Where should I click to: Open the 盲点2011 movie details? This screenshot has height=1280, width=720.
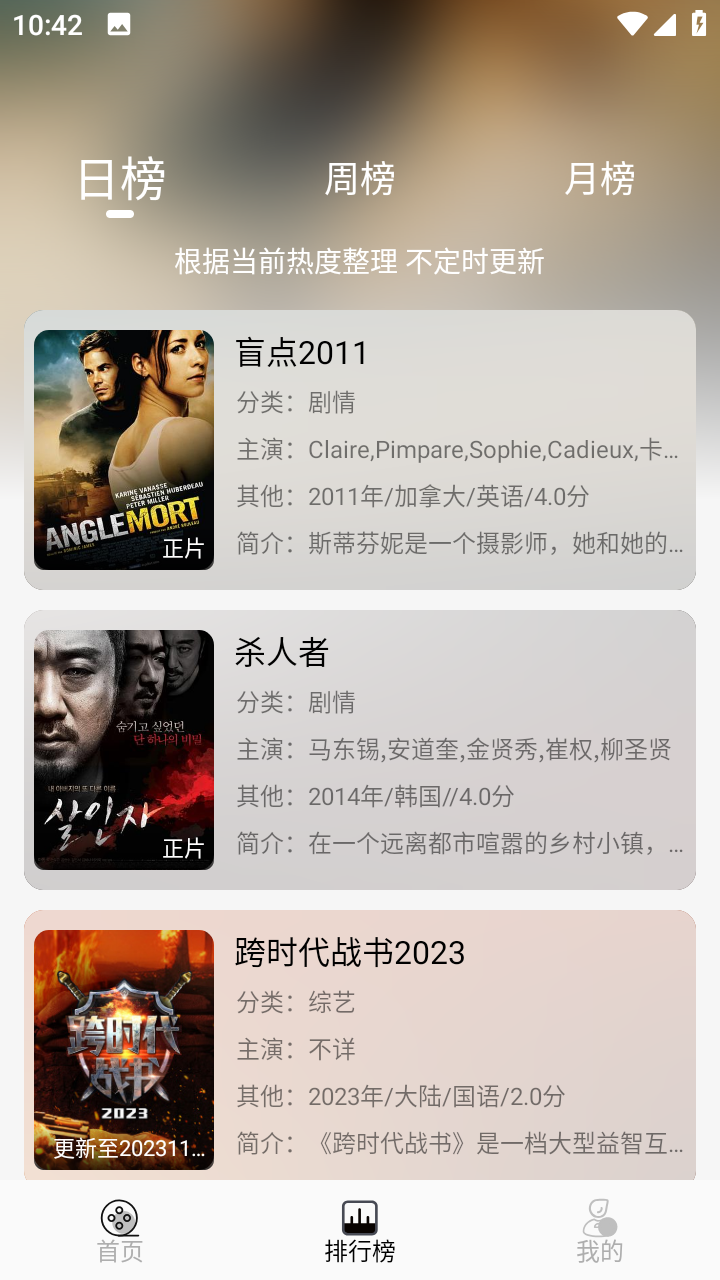300,353
